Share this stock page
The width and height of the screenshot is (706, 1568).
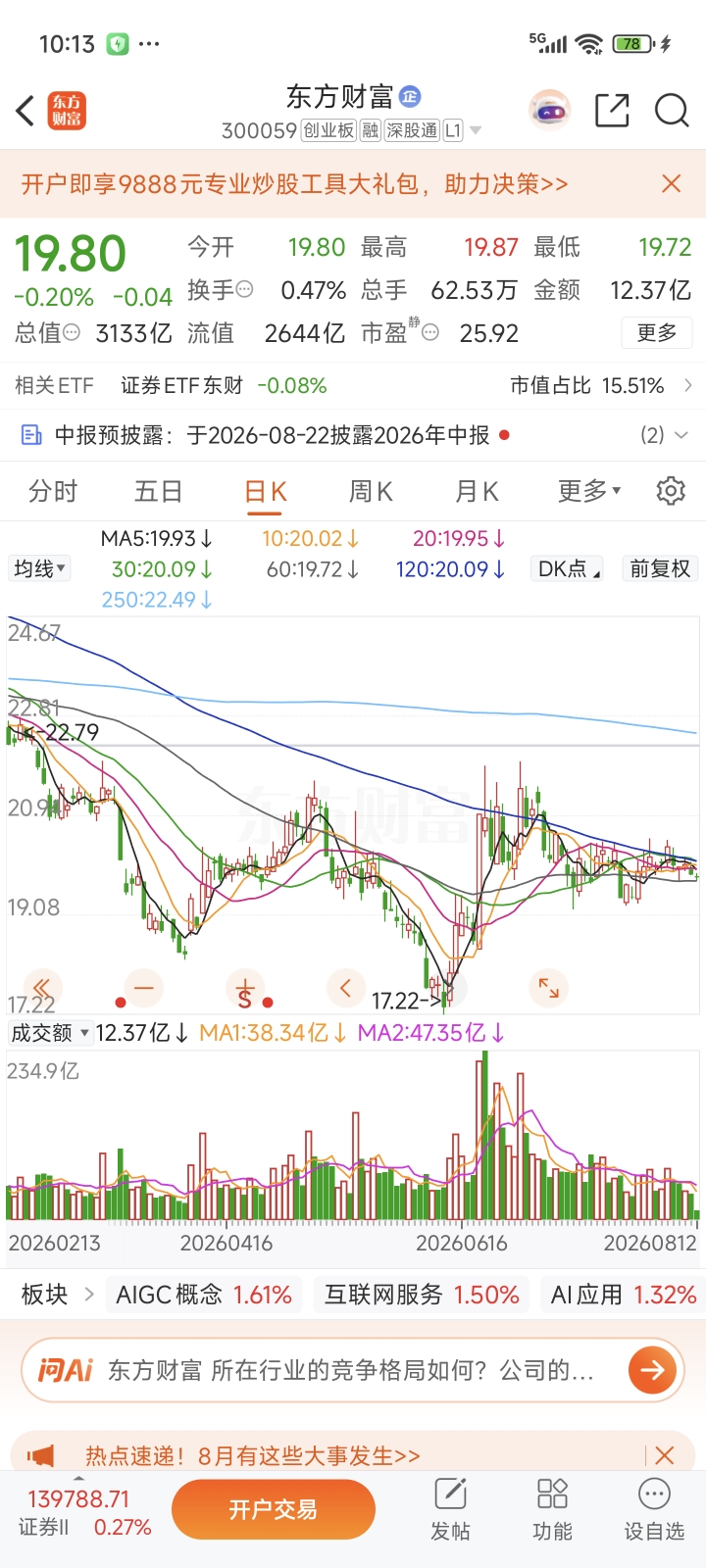tap(612, 111)
